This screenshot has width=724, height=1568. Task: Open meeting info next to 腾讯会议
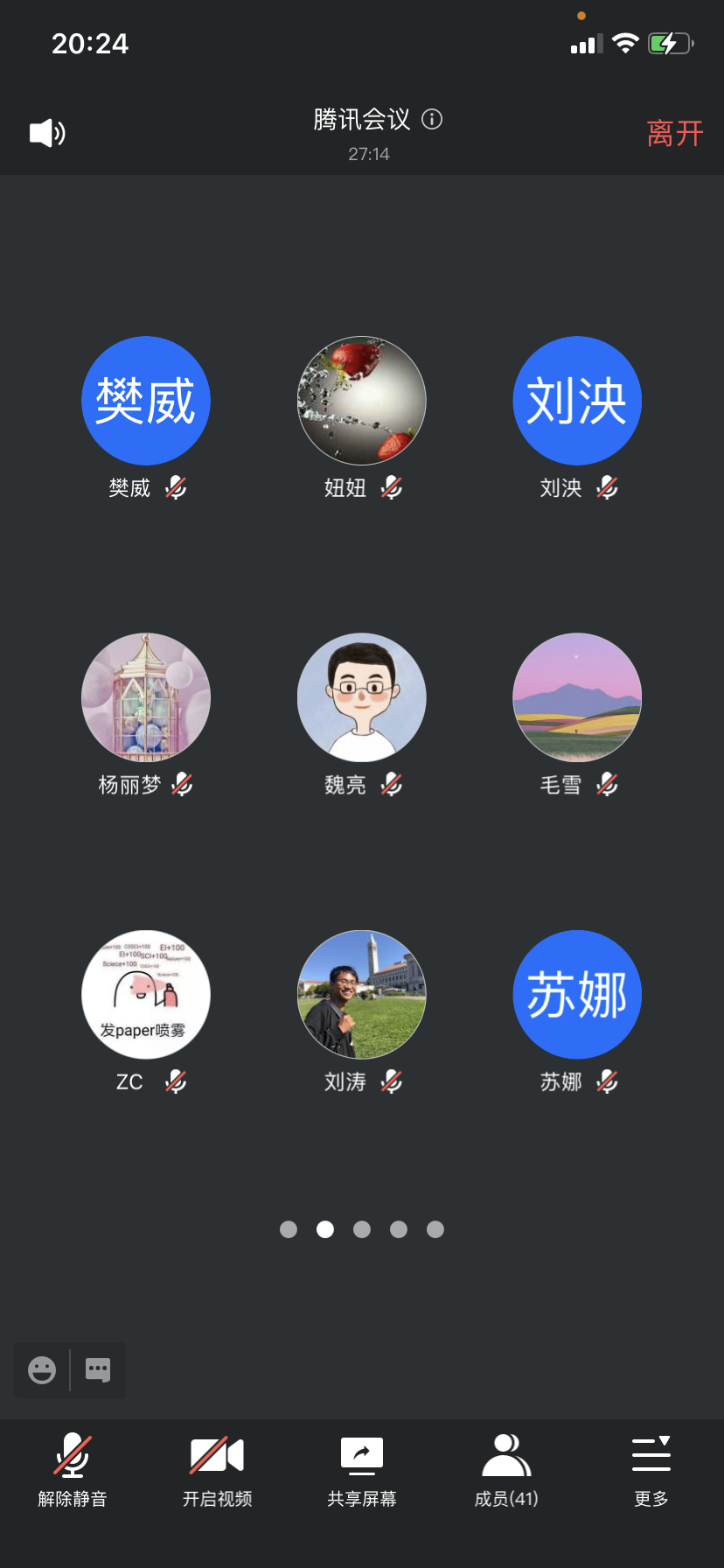(x=432, y=119)
